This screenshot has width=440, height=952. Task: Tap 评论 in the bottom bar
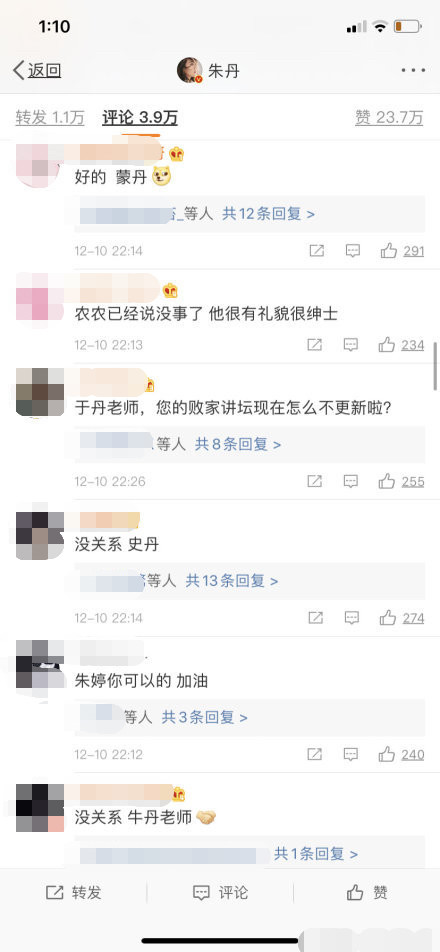[x=220, y=892]
